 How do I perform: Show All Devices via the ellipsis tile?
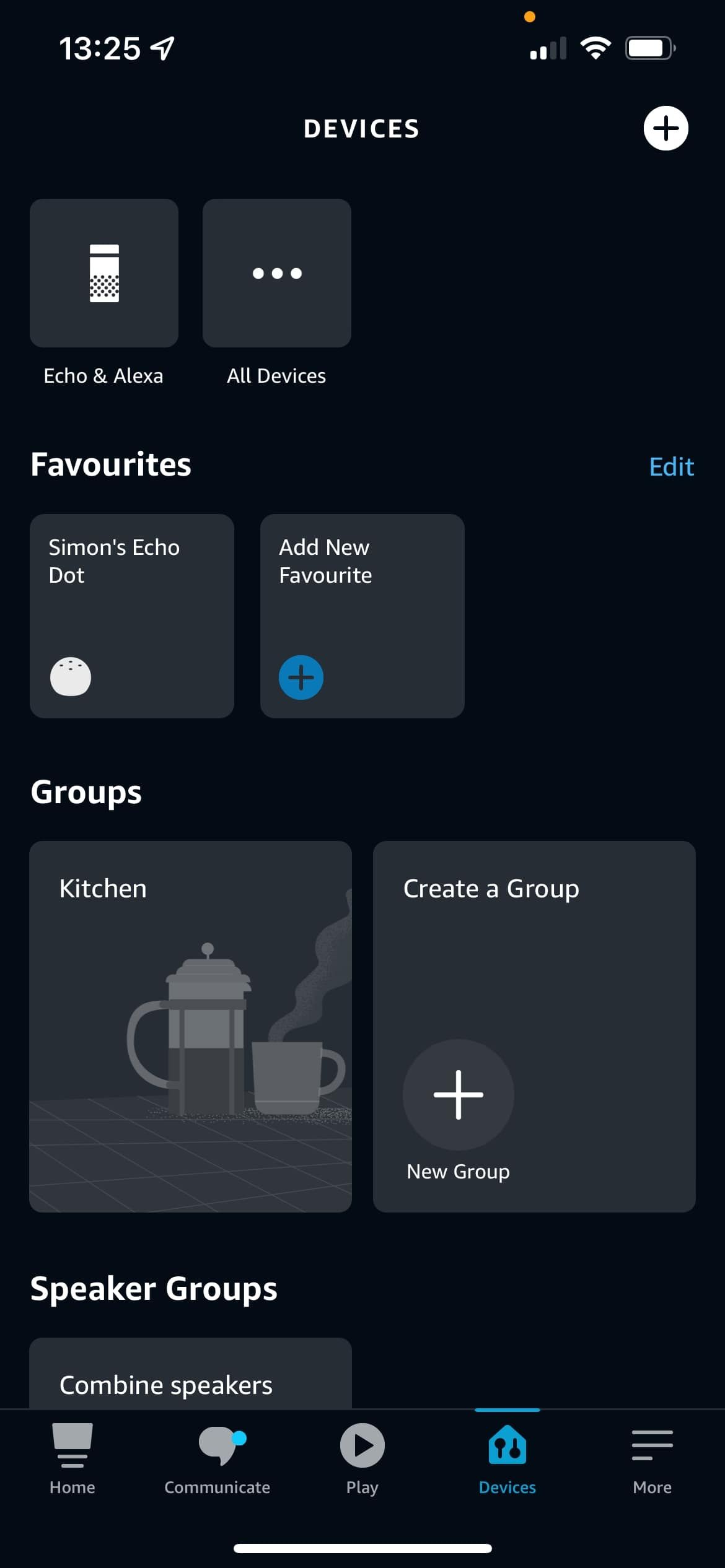click(x=276, y=272)
